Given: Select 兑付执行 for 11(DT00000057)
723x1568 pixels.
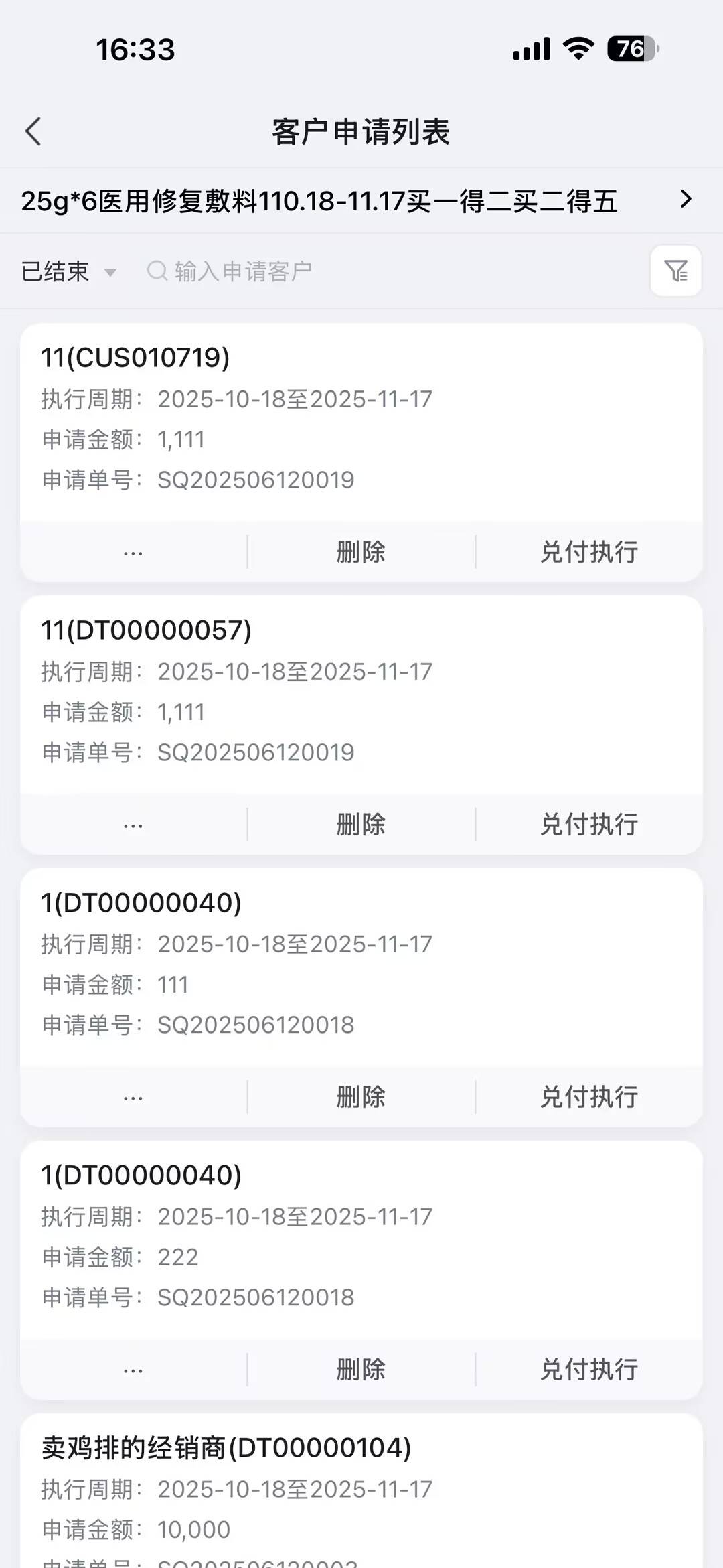Looking at the screenshot, I should tap(588, 825).
